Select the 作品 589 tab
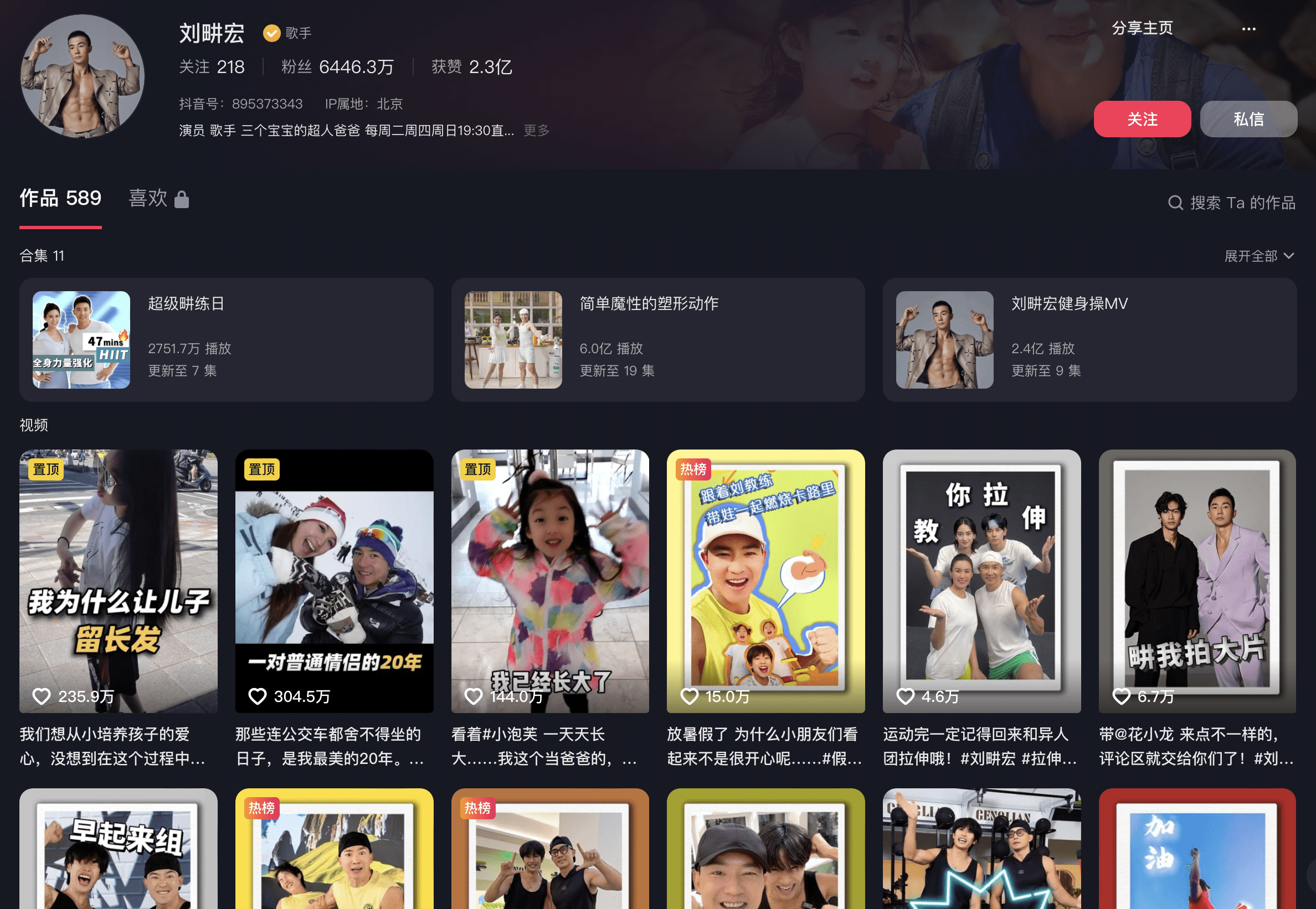Image resolution: width=1316 pixels, height=909 pixels. tap(60, 199)
